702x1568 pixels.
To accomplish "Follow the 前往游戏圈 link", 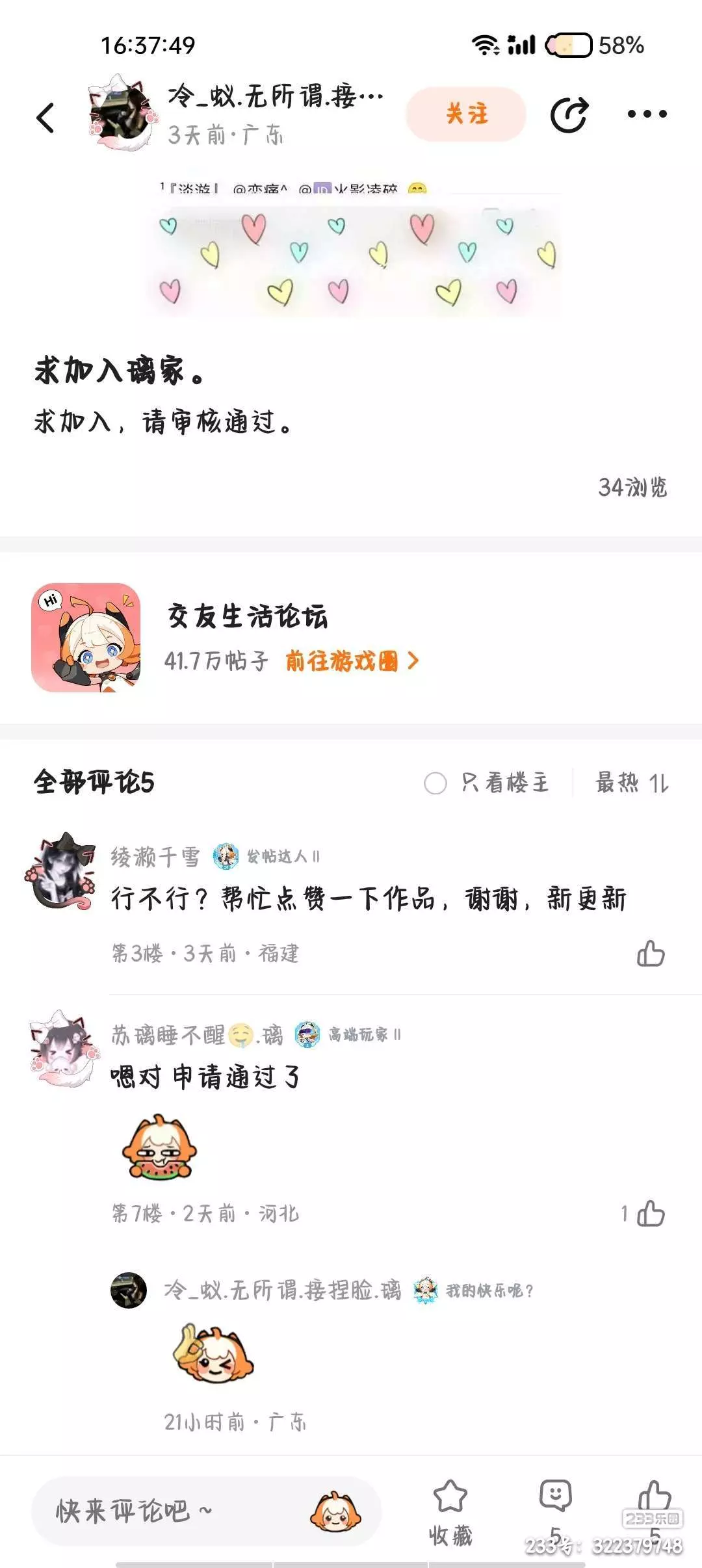I will [x=352, y=661].
